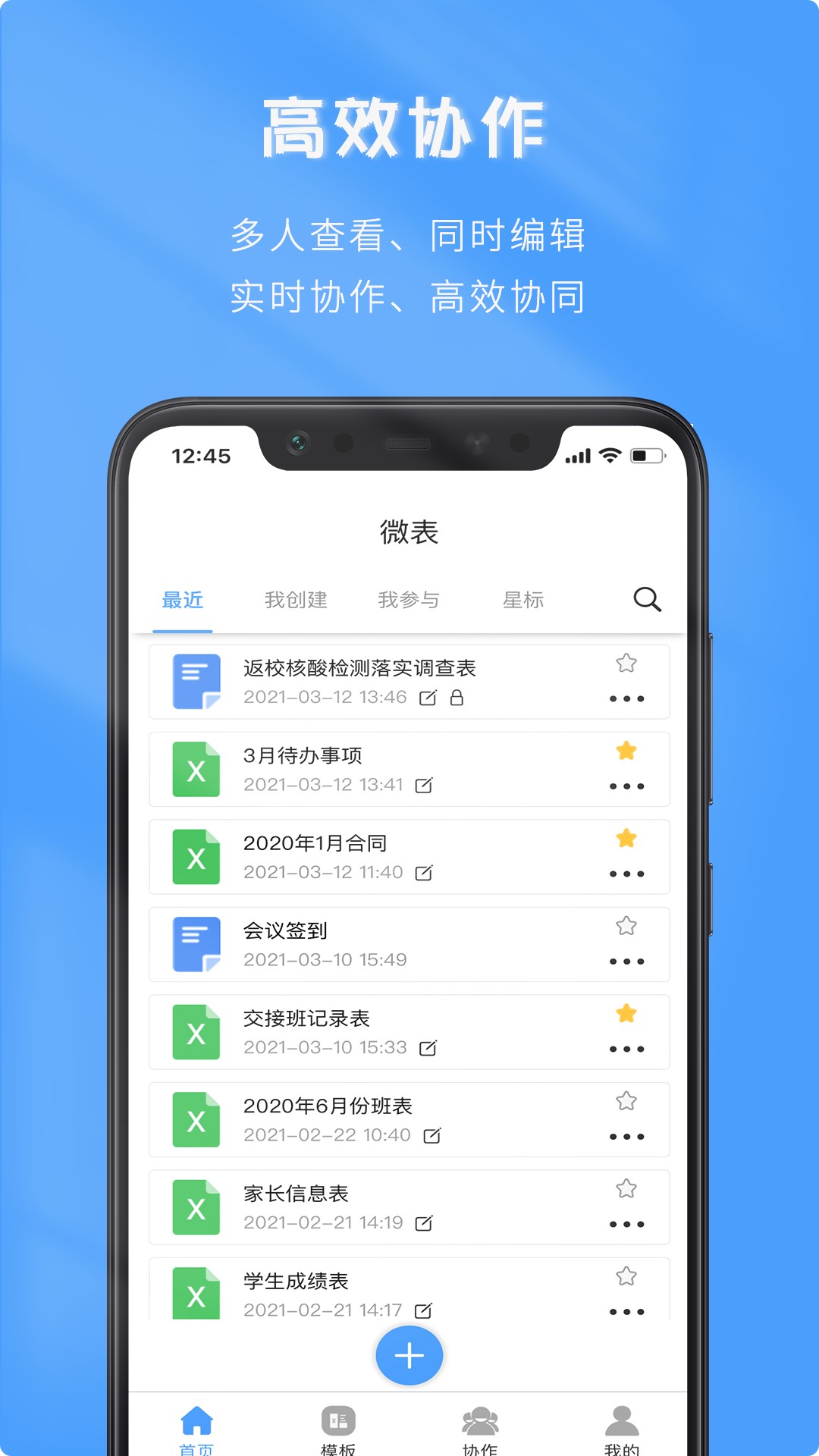This screenshot has height=1456, width=819.
Task: Unstar the 3月待办事项 entry
Action: (626, 751)
